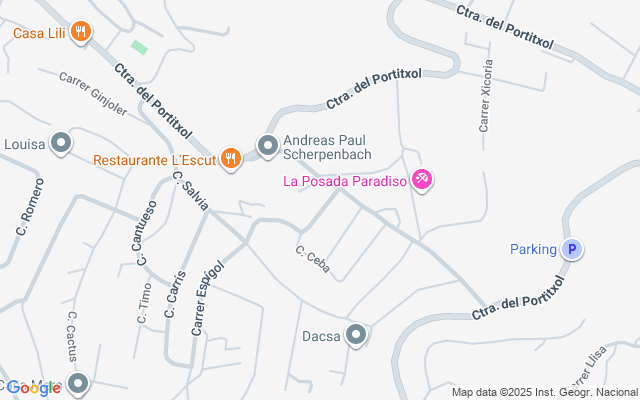
Task: Tap the Andreas Paul Scherpenbach marker
Action: click(268, 146)
